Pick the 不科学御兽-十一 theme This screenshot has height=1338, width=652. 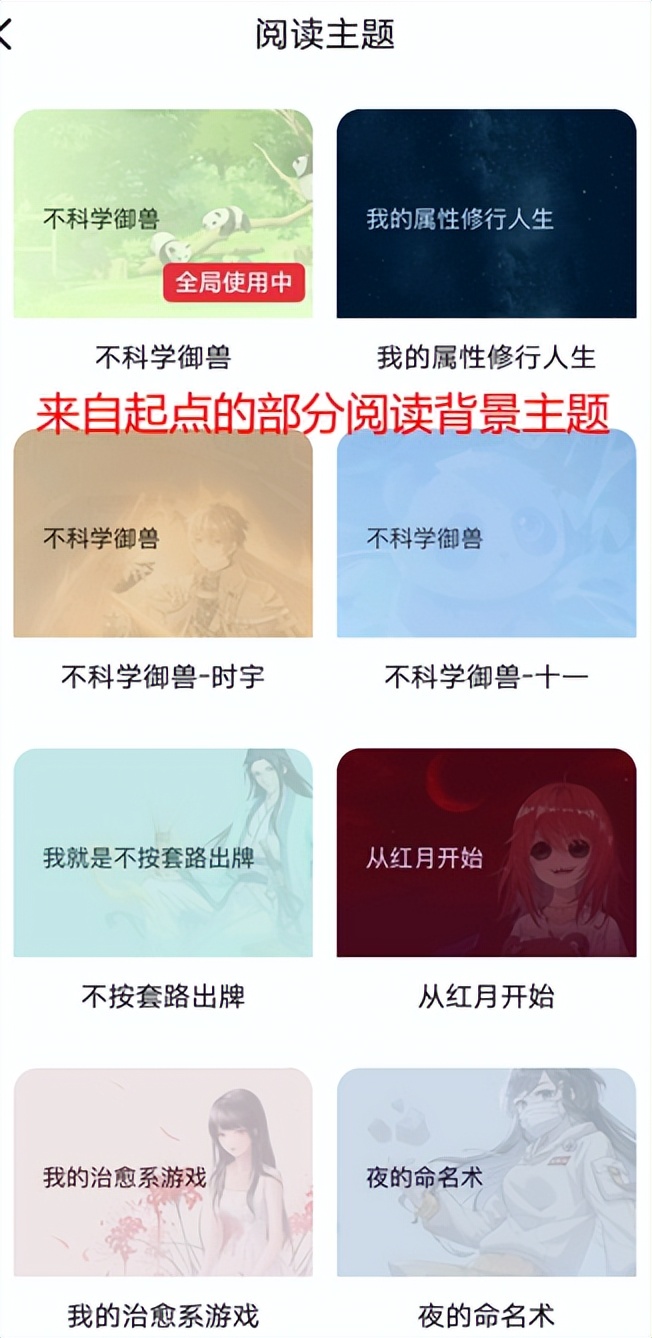pyautogui.click(x=486, y=533)
